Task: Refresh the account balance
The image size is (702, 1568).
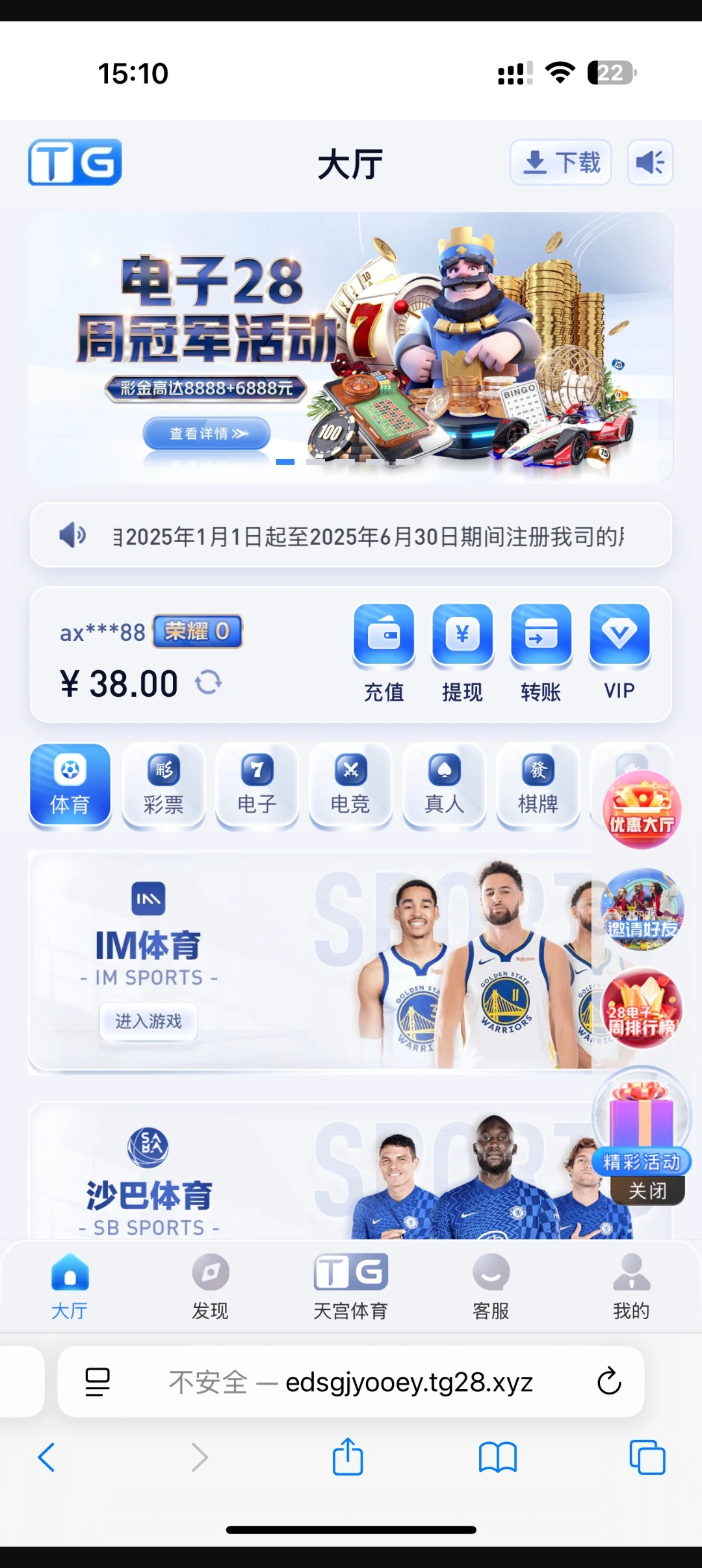Action: pos(209,683)
